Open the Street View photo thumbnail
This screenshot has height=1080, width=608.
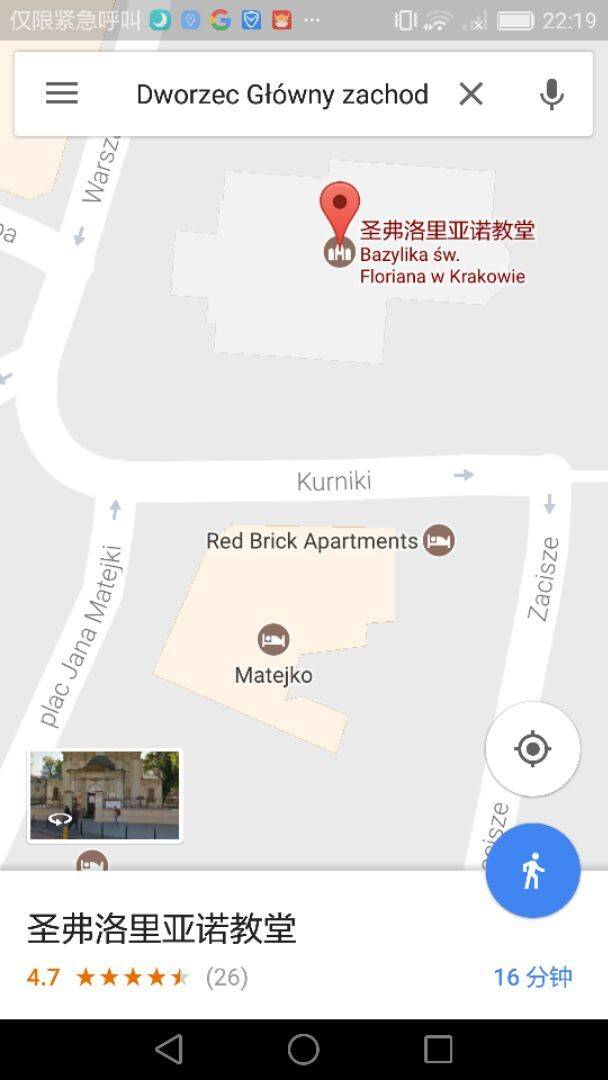[105, 796]
